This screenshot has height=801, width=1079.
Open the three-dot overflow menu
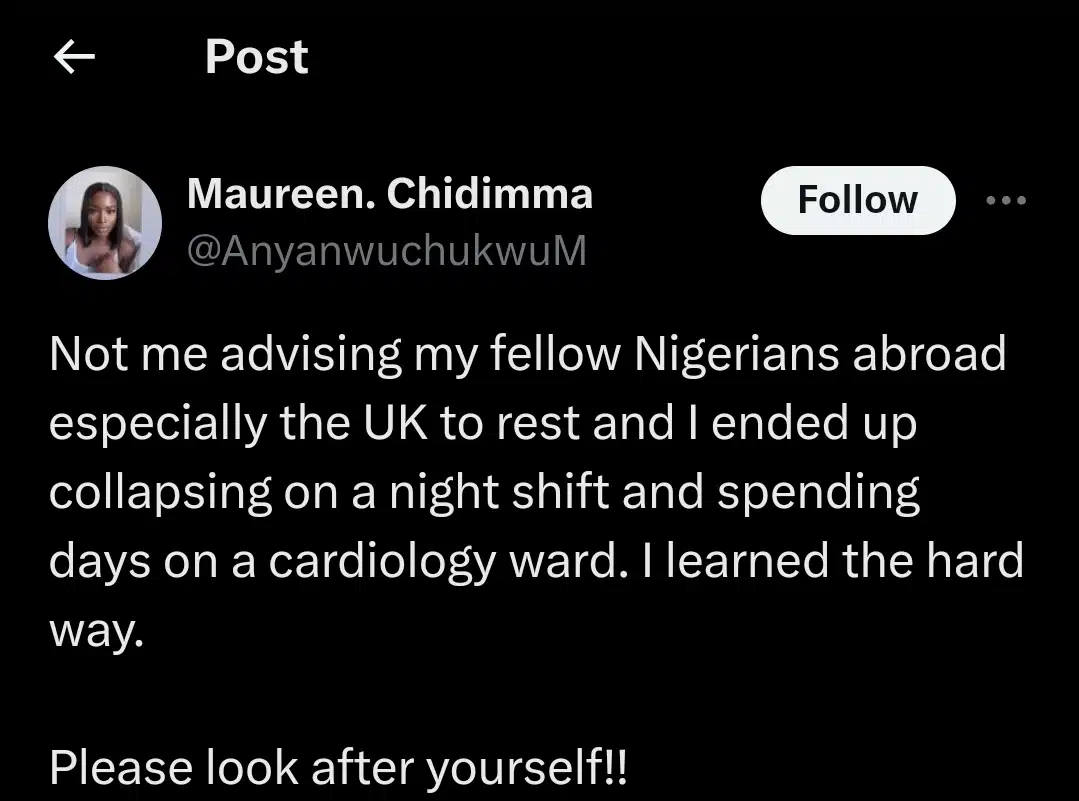click(1005, 200)
